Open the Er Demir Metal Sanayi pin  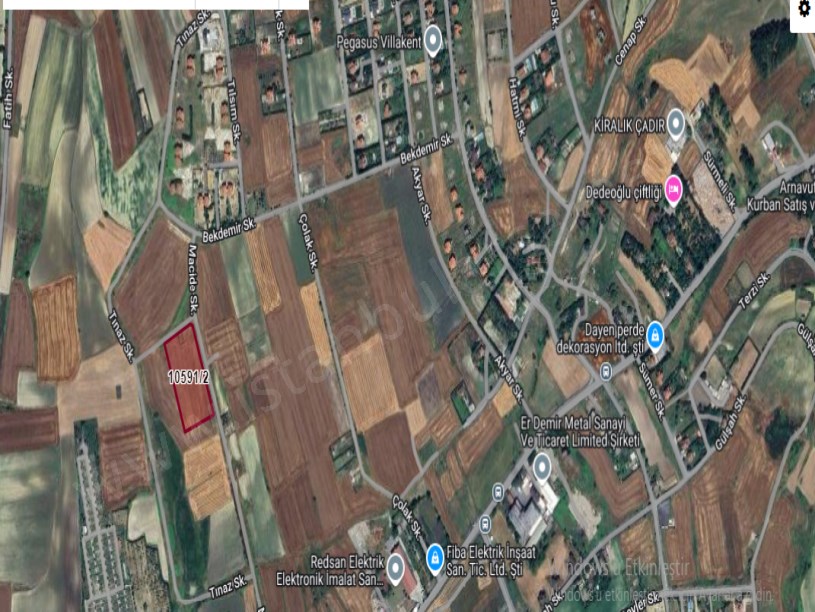(x=542, y=466)
